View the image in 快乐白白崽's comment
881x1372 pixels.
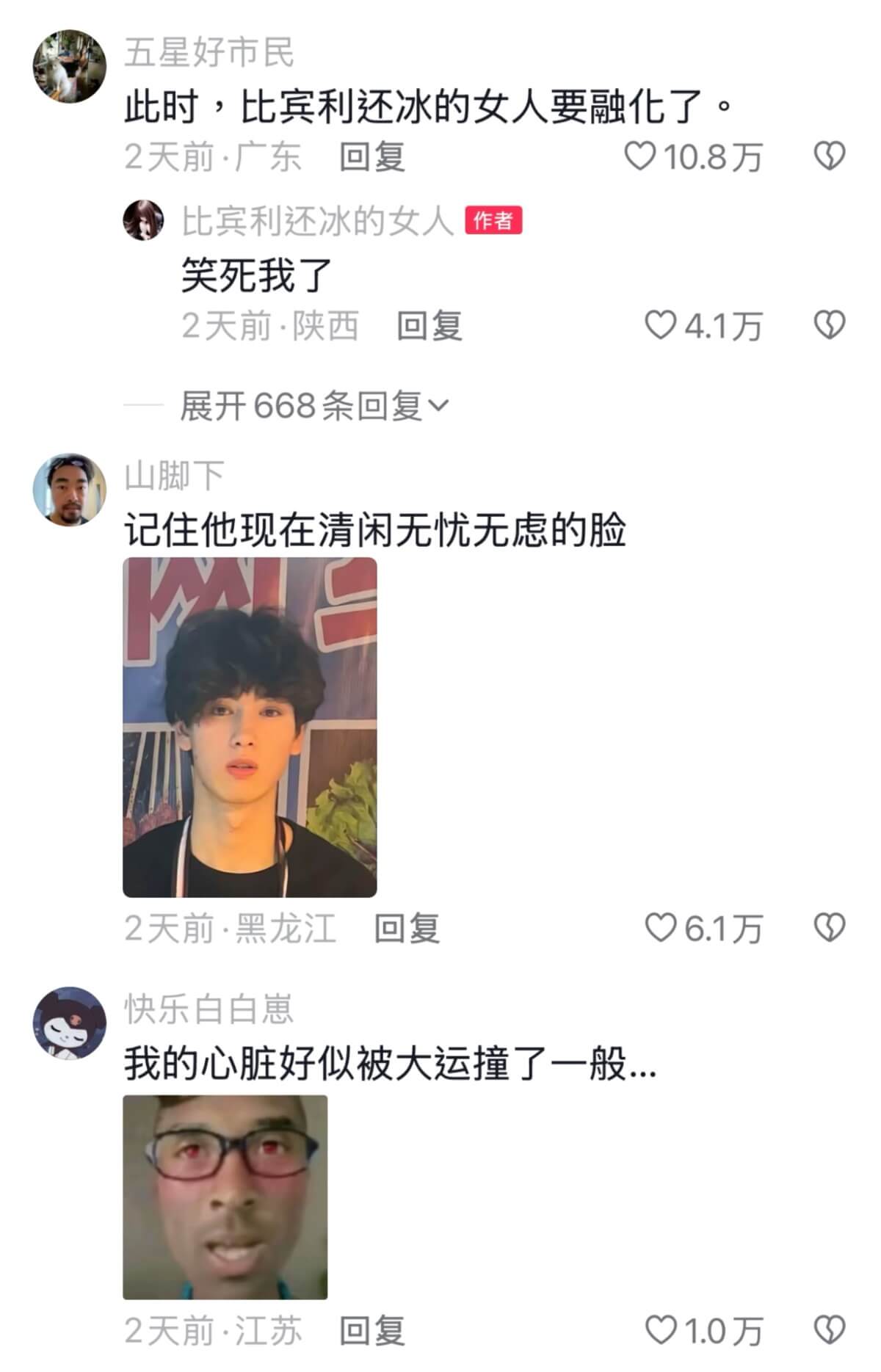coord(225,1197)
